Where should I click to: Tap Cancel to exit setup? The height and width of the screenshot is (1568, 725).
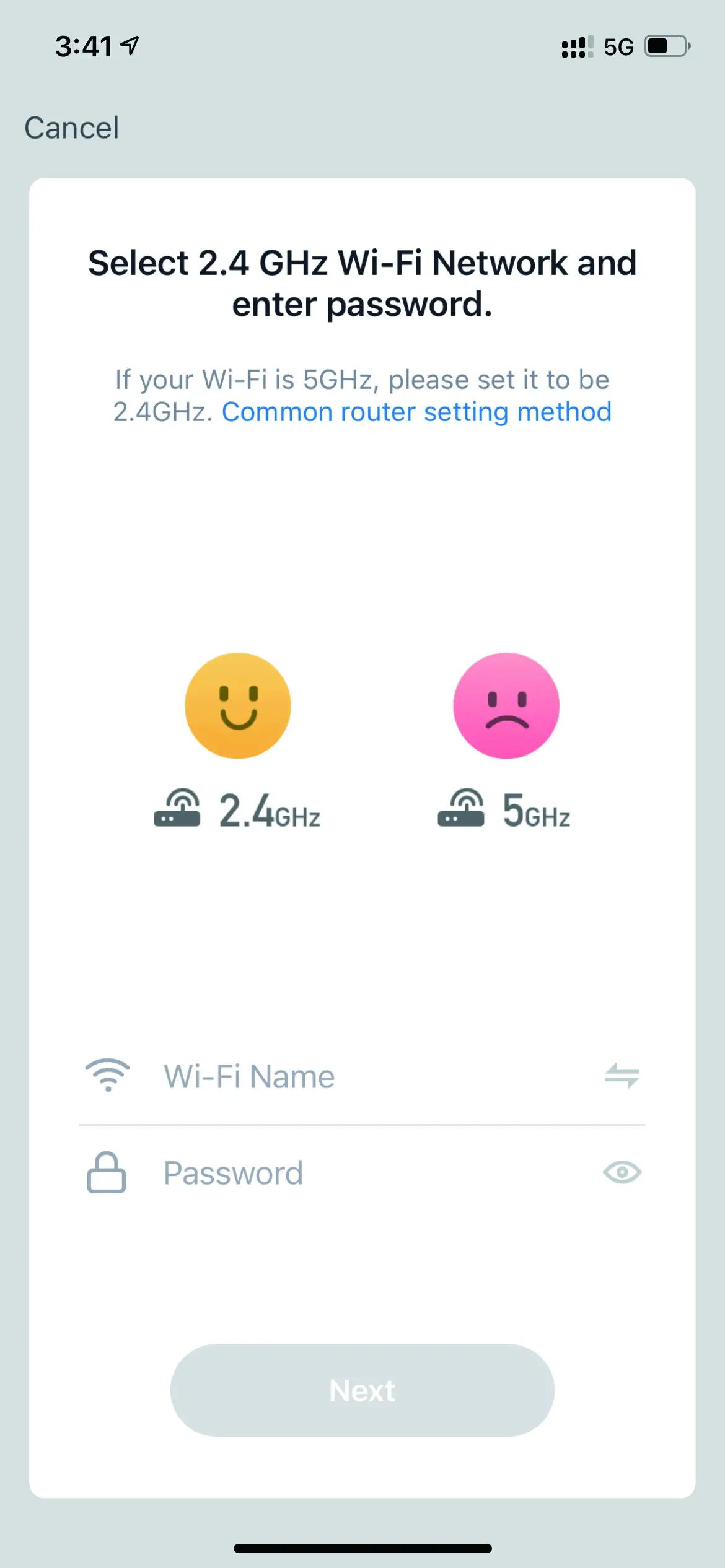[x=71, y=128]
